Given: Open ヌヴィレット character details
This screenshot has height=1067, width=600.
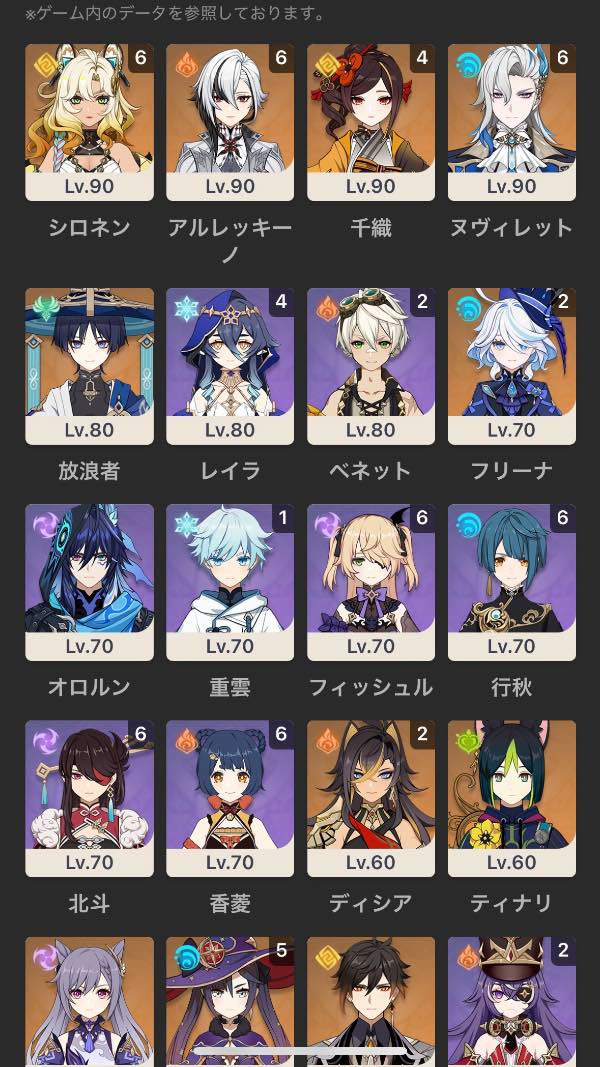Looking at the screenshot, I should (x=512, y=122).
